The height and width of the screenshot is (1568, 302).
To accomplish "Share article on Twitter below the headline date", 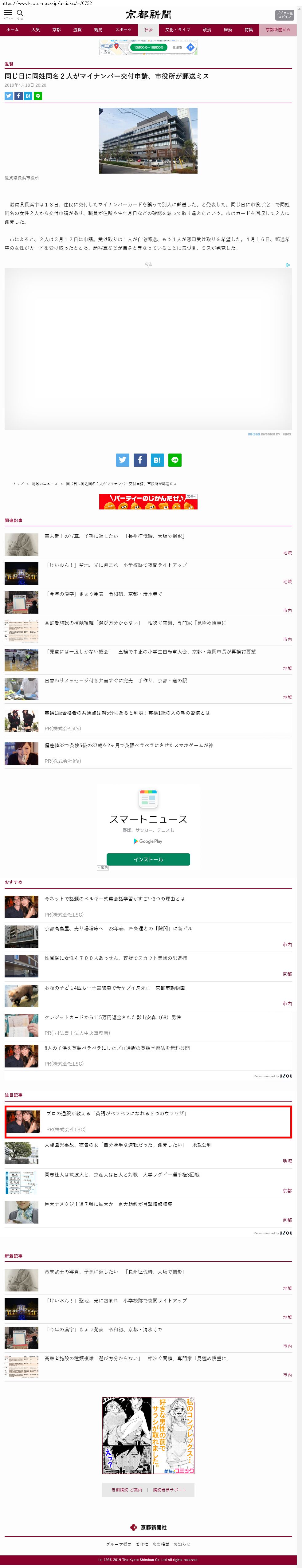I will (9, 96).
